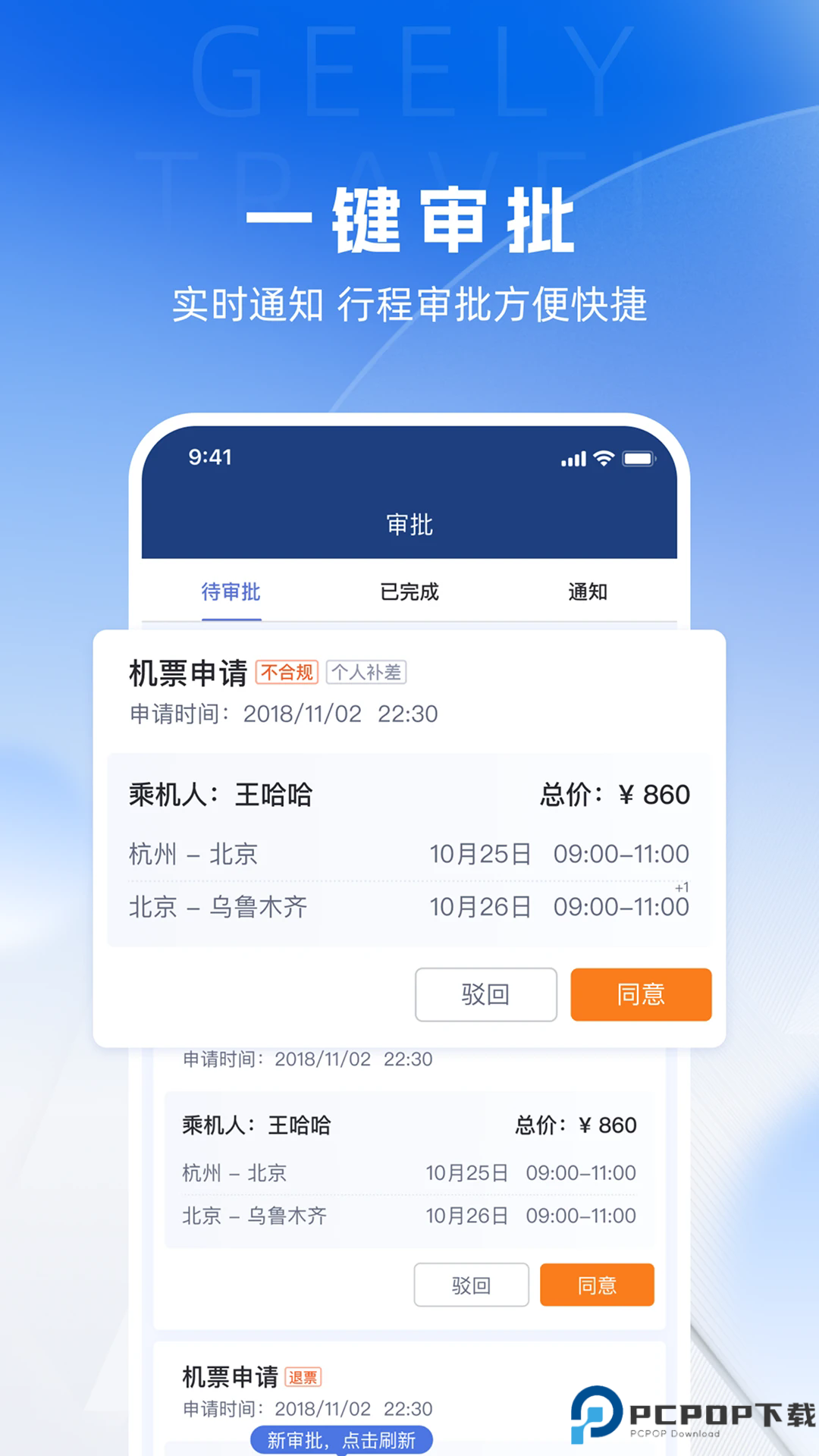The height and width of the screenshot is (1456, 819).
Task: Open the 通知 tab
Action: (588, 592)
